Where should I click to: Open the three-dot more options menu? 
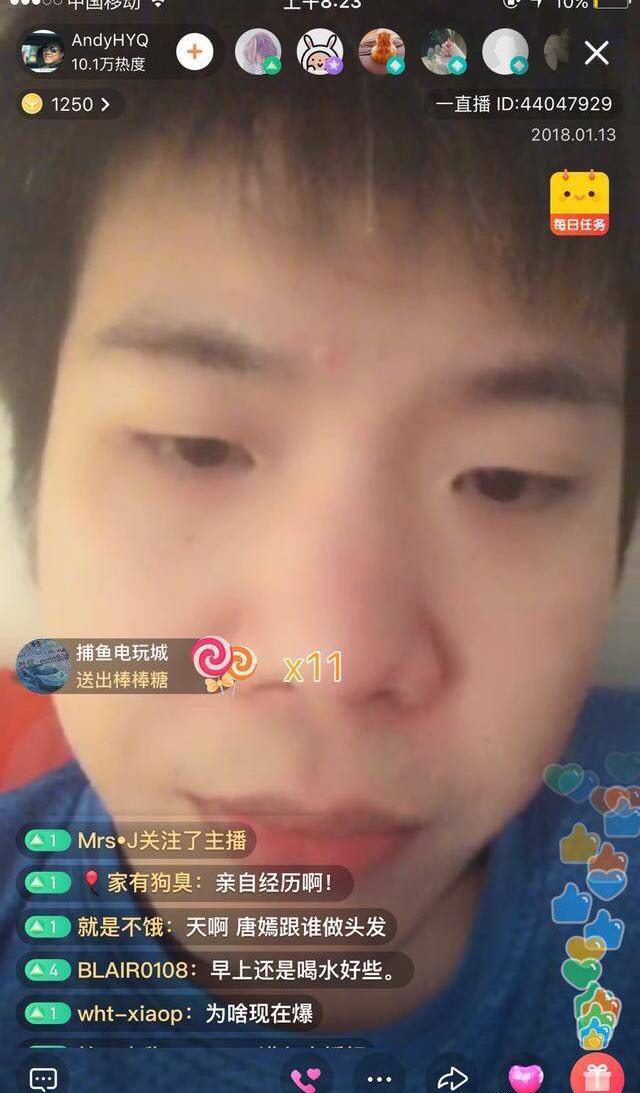coord(379,1079)
